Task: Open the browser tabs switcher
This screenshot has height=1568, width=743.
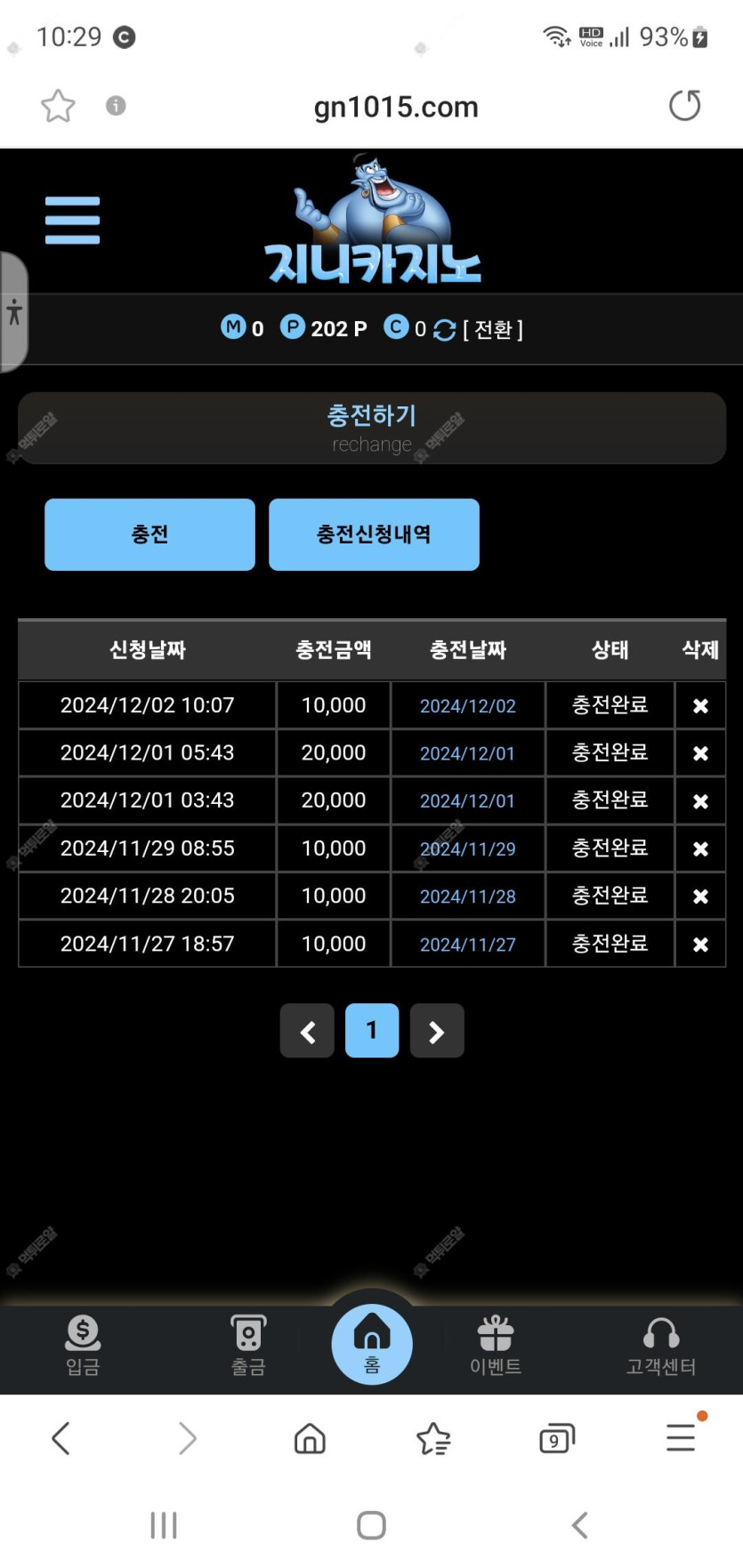Action: pos(557,1438)
